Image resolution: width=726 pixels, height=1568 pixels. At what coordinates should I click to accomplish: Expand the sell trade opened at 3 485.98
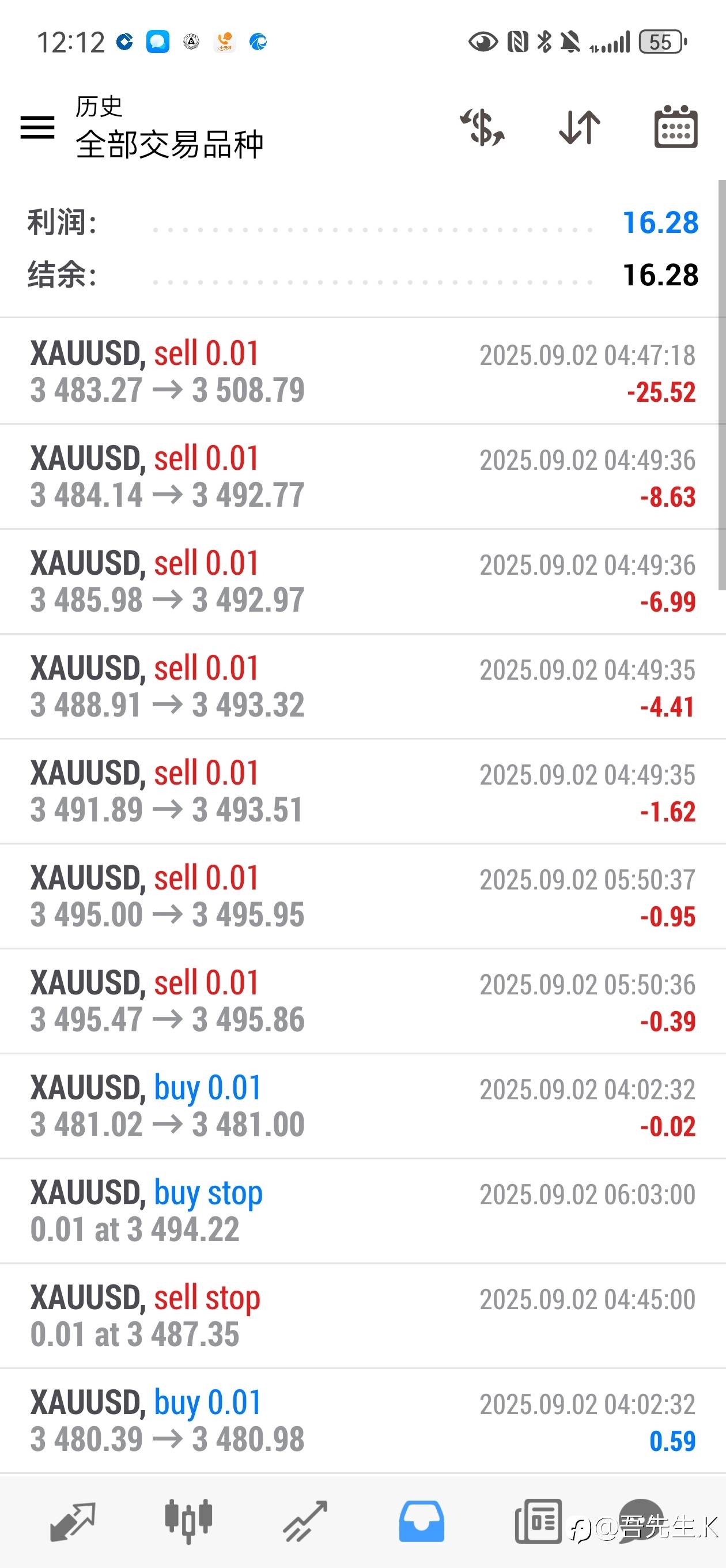pos(362,582)
